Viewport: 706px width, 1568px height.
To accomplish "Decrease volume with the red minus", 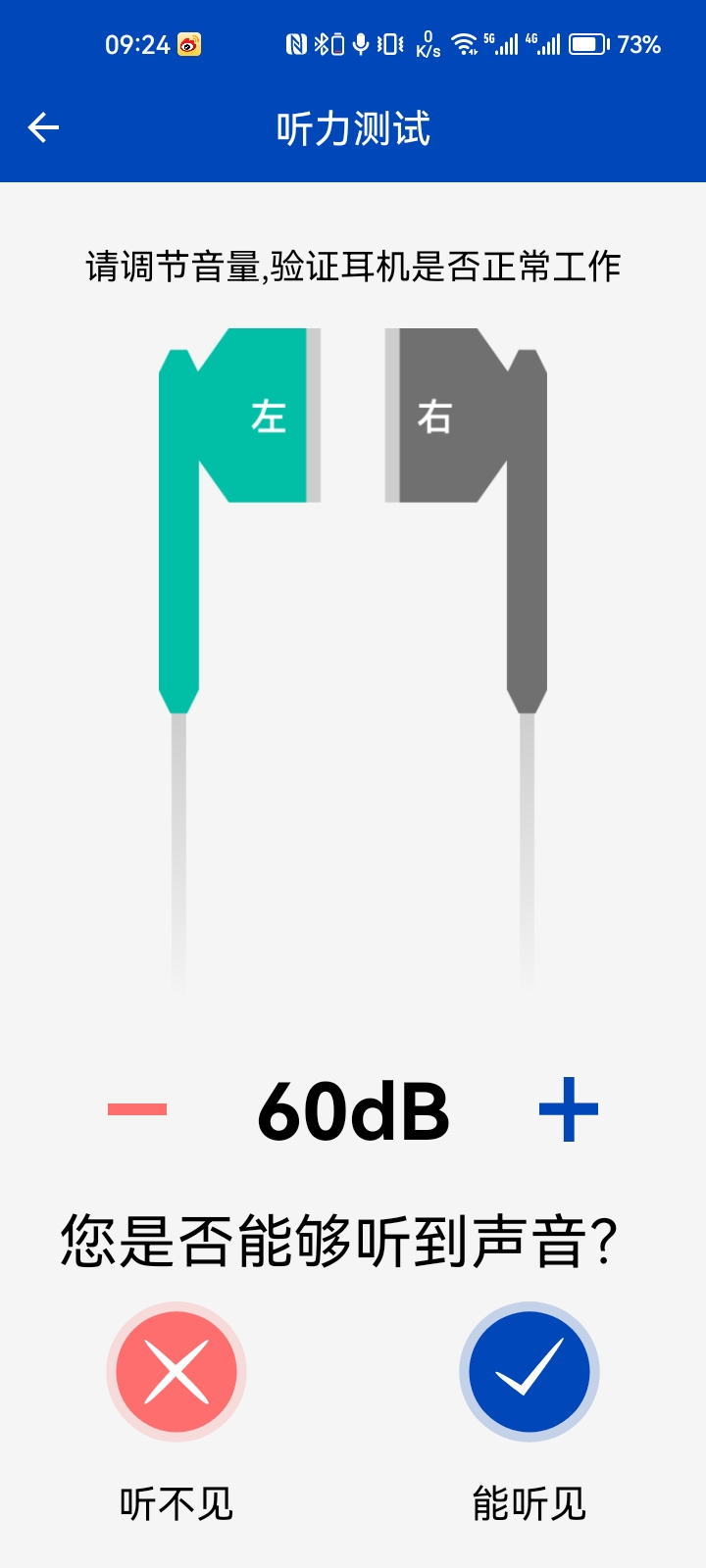I will [137, 1109].
